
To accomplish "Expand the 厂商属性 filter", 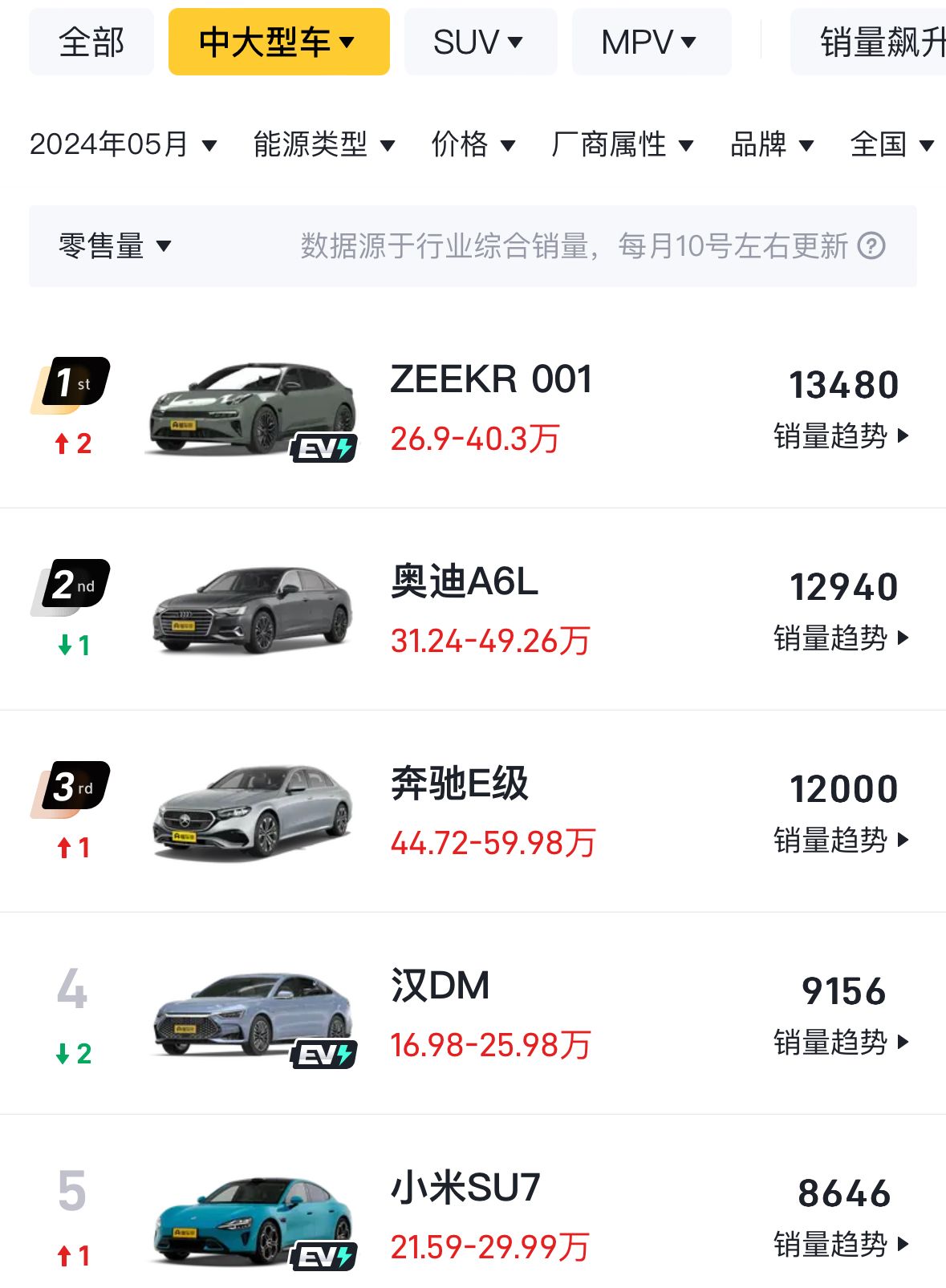I will pos(622,145).
